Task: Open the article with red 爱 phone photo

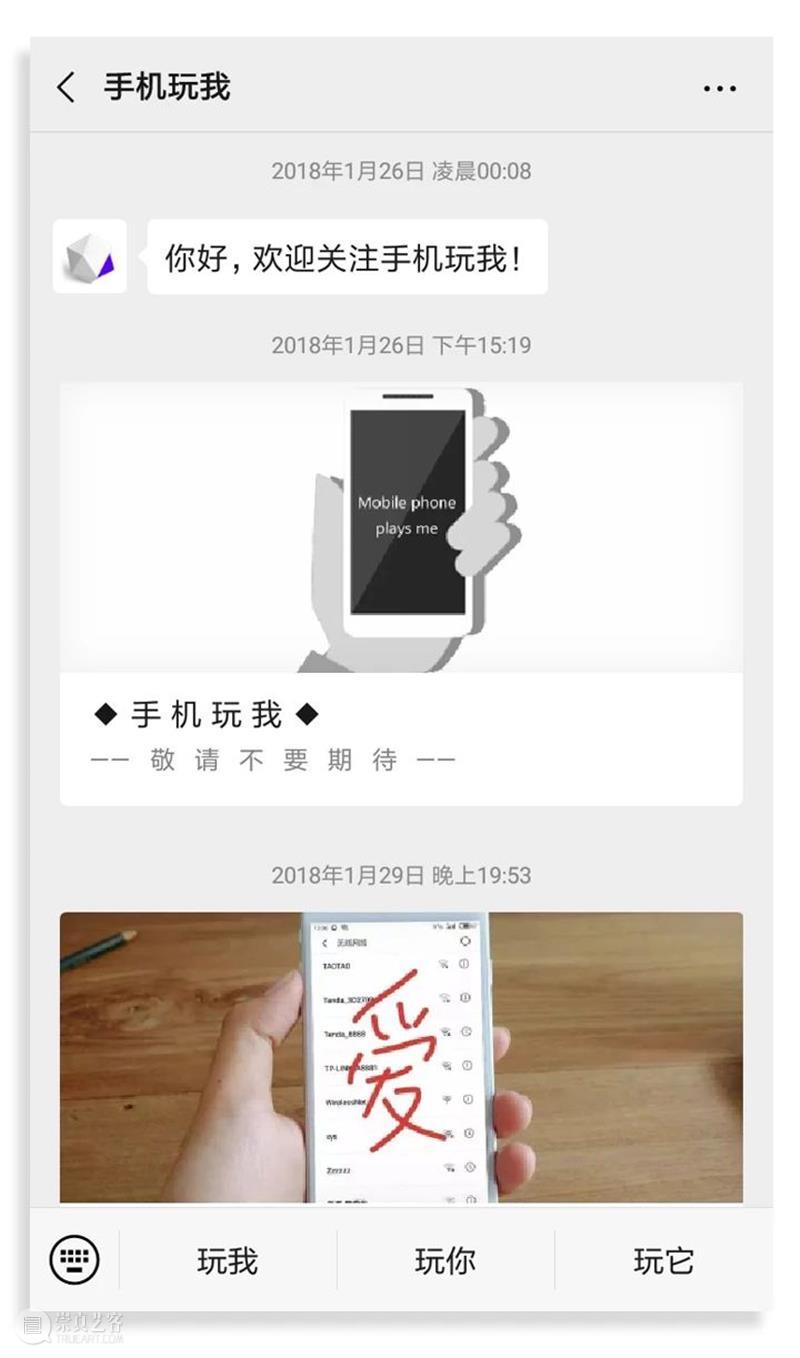Action: click(401, 1056)
